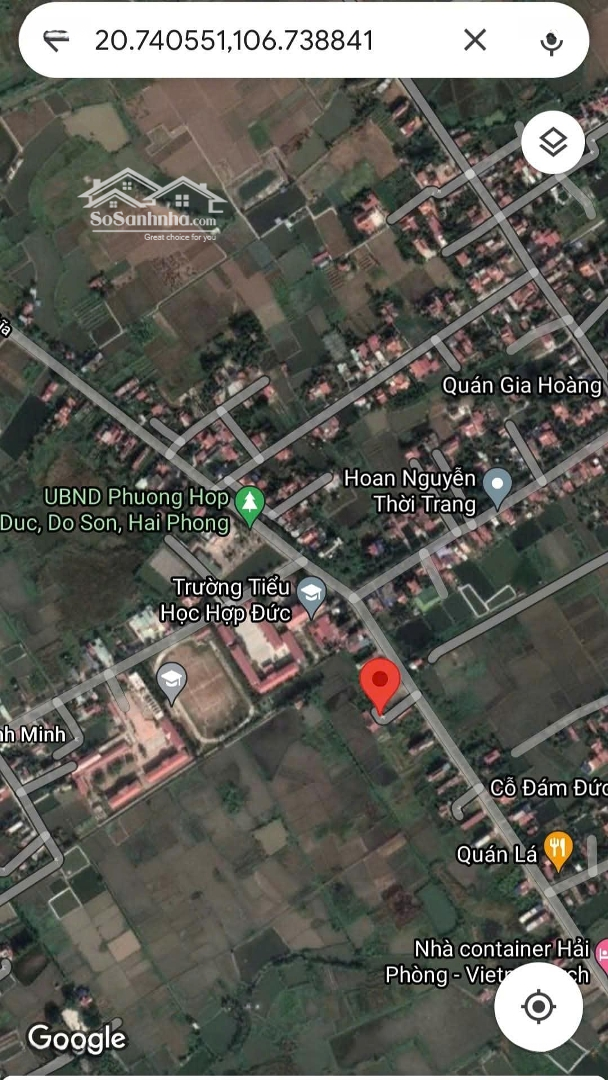The image size is (608, 1080).
Task: Open the map layers selector
Action: (x=553, y=143)
